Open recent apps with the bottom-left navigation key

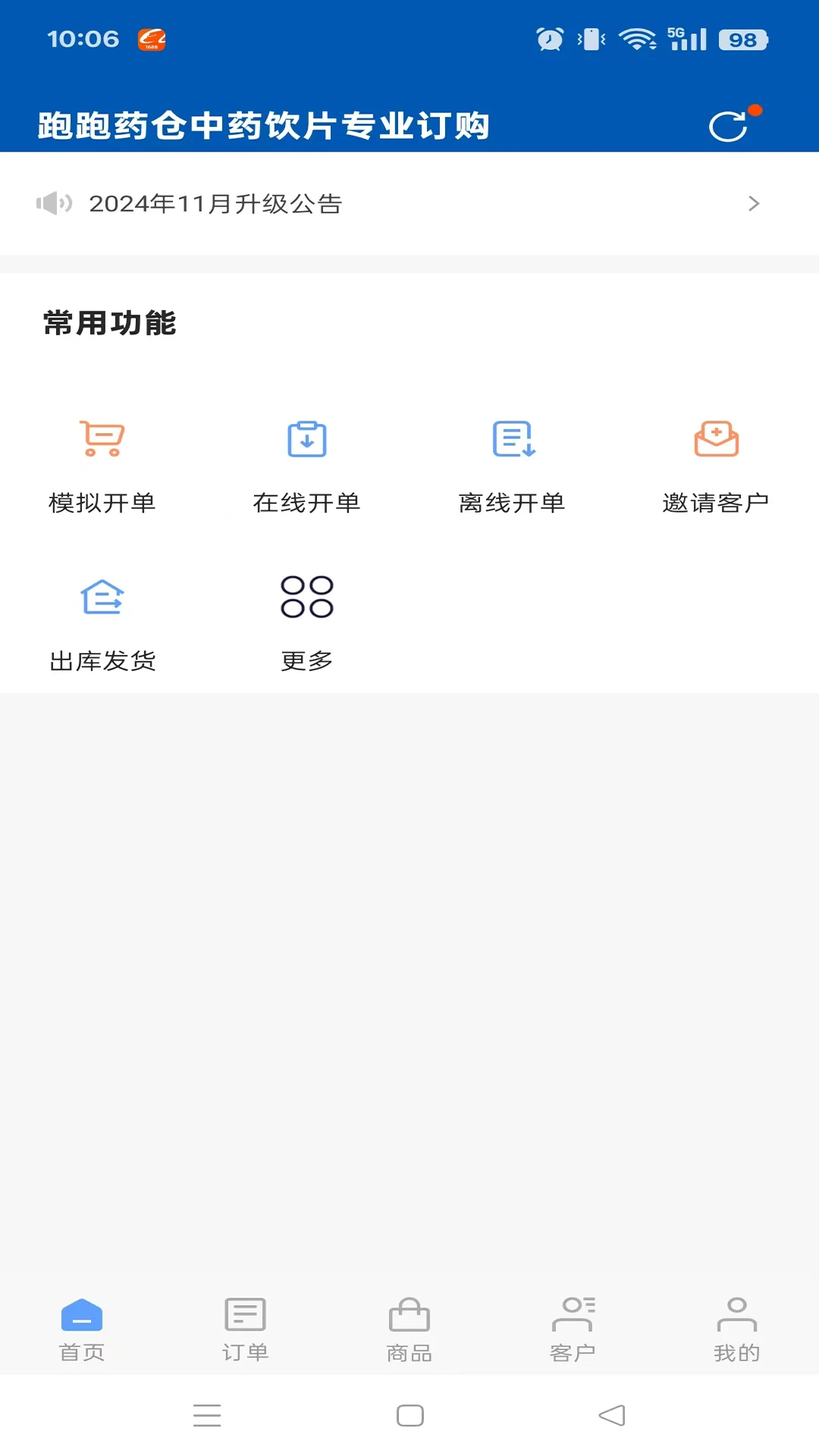coord(206,1416)
